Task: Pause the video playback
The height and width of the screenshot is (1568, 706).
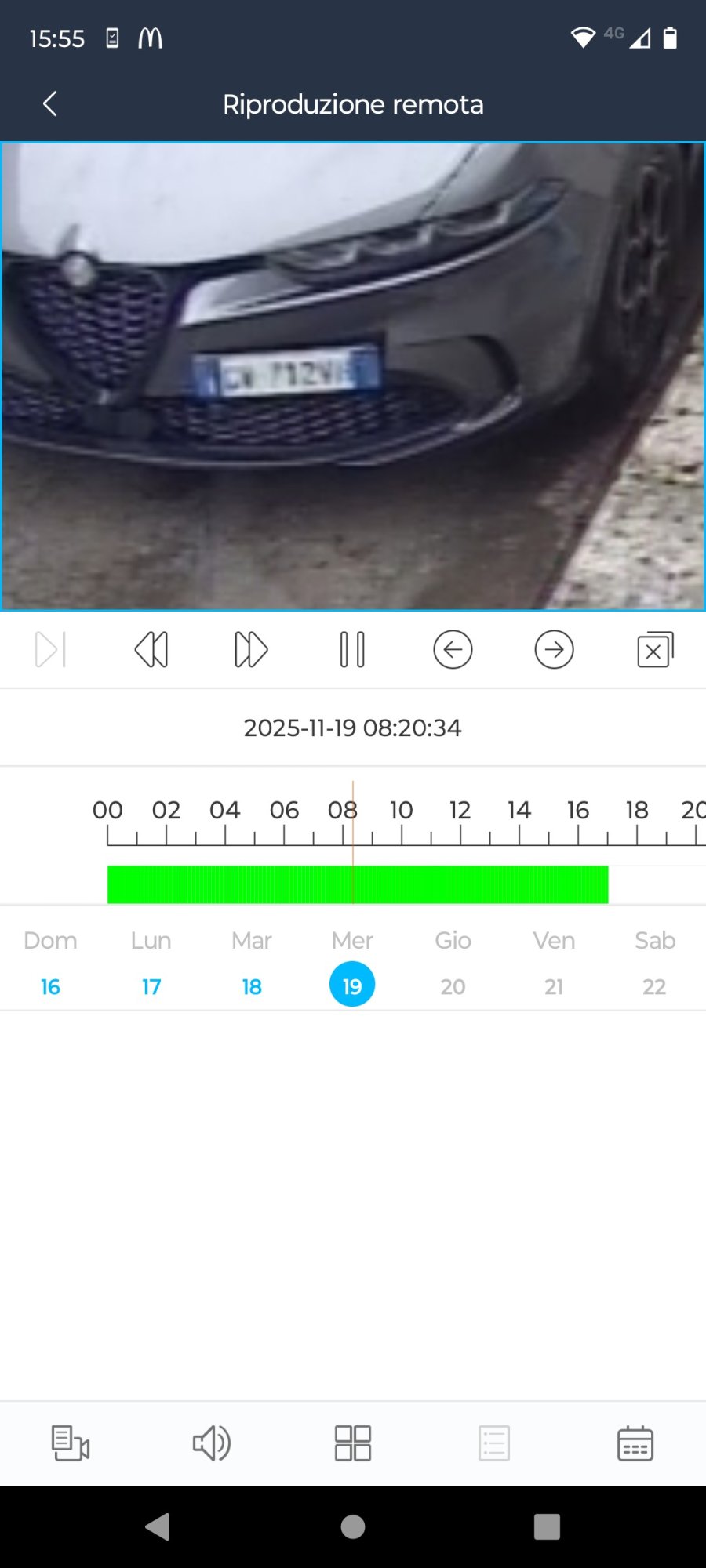Action: [x=352, y=650]
